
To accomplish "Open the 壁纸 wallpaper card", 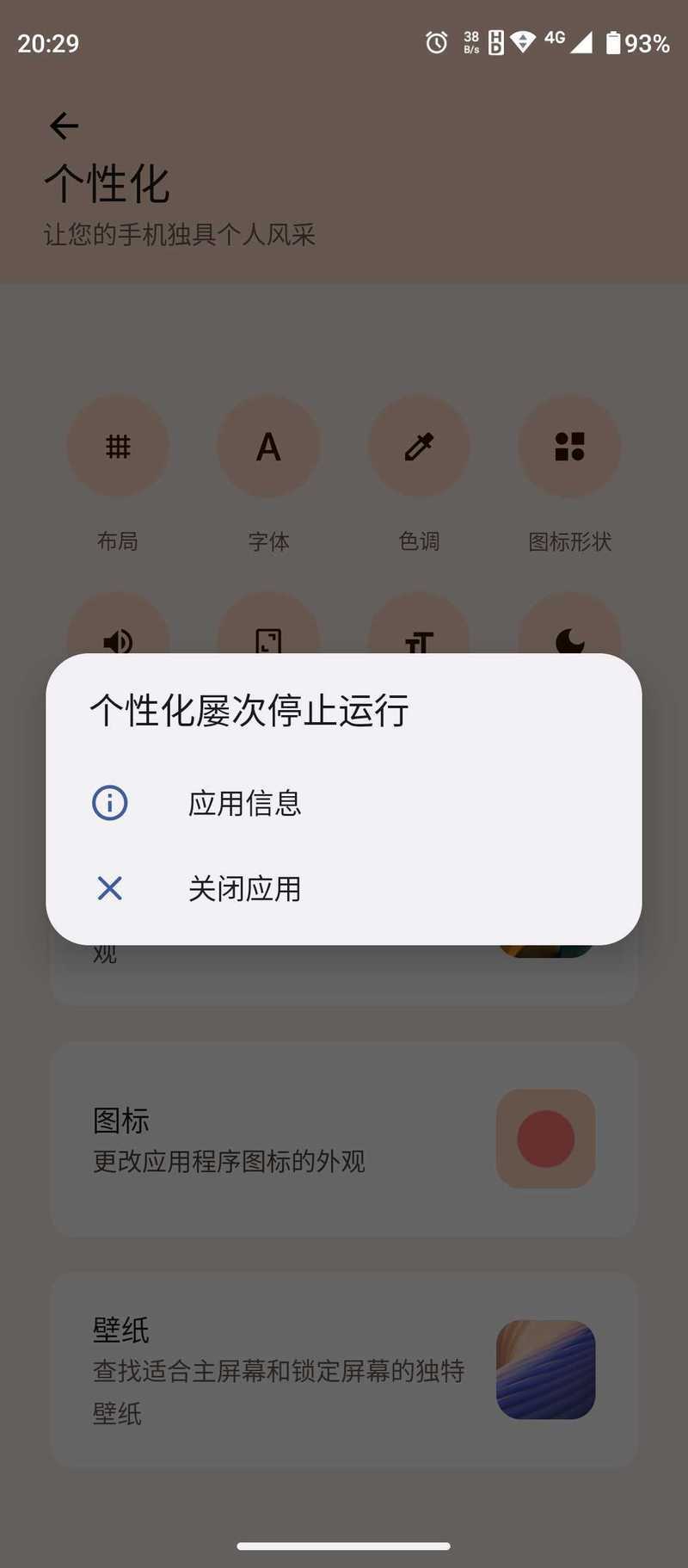I will 344,1370.
